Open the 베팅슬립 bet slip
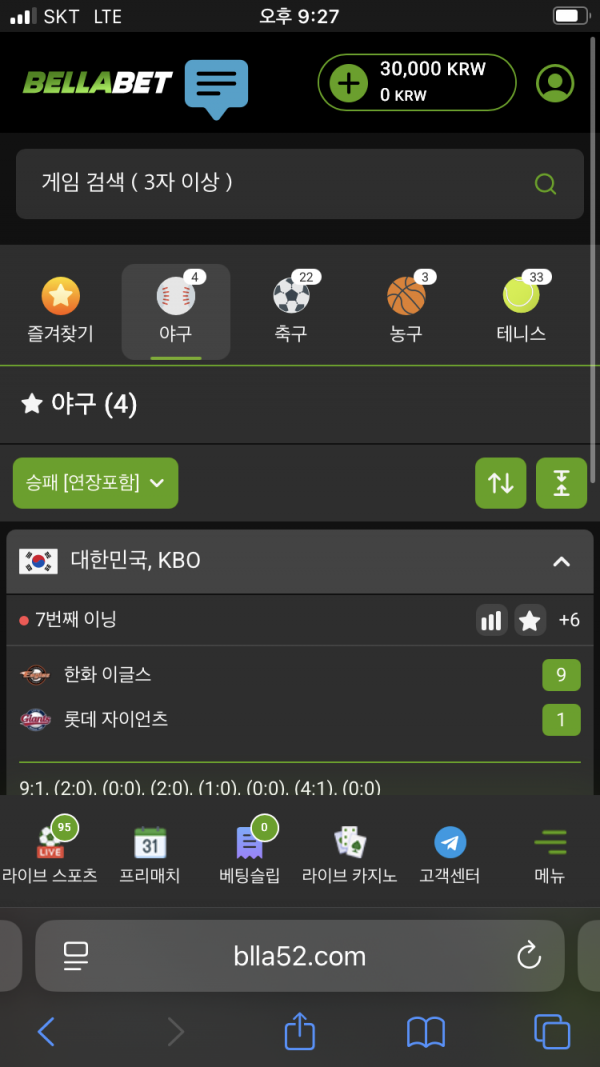Screen dimensions: 600x1067 pyautogui.click(x=249, y=853)
